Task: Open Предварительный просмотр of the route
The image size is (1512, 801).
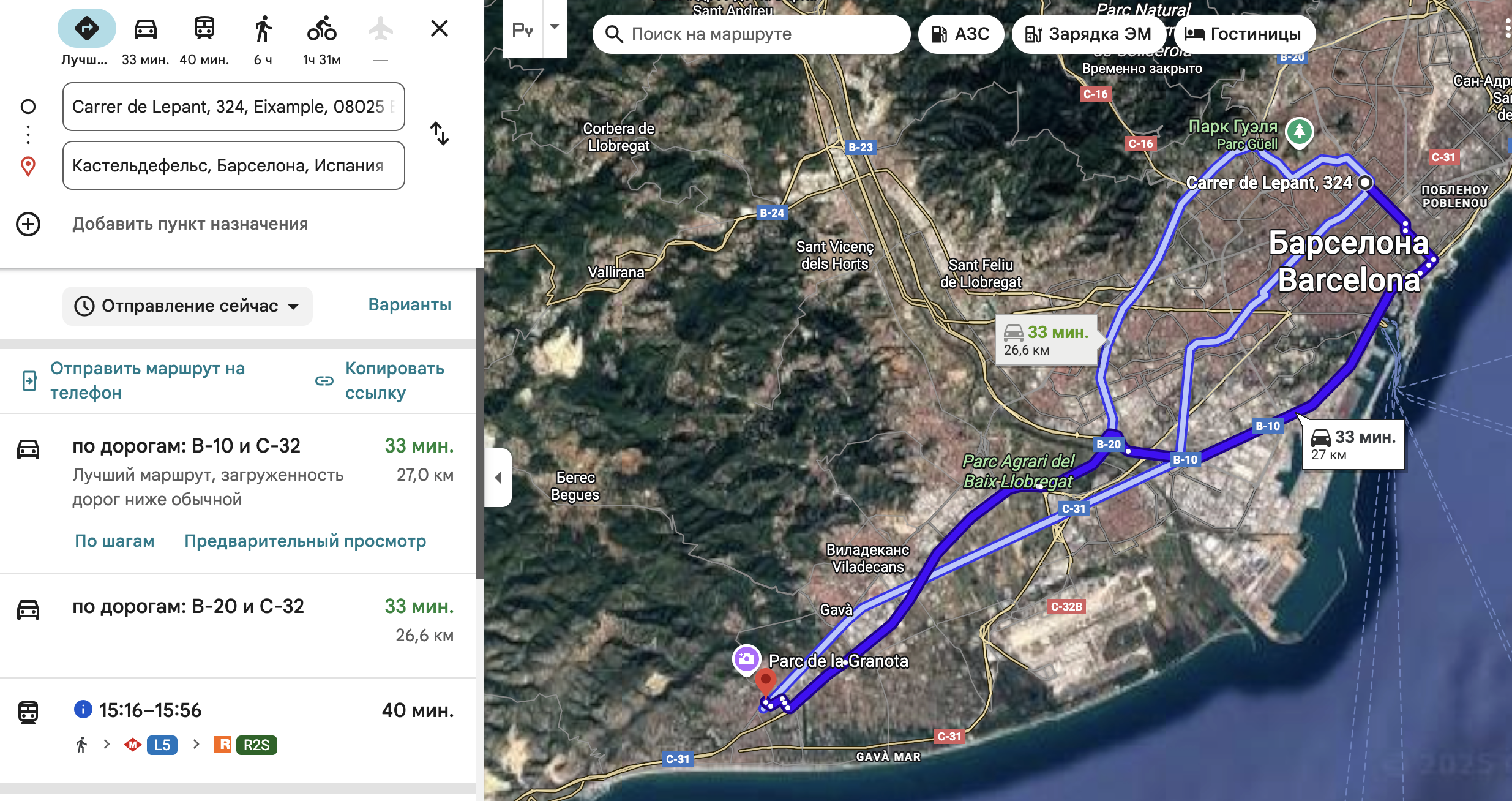Action: point(305,541)
